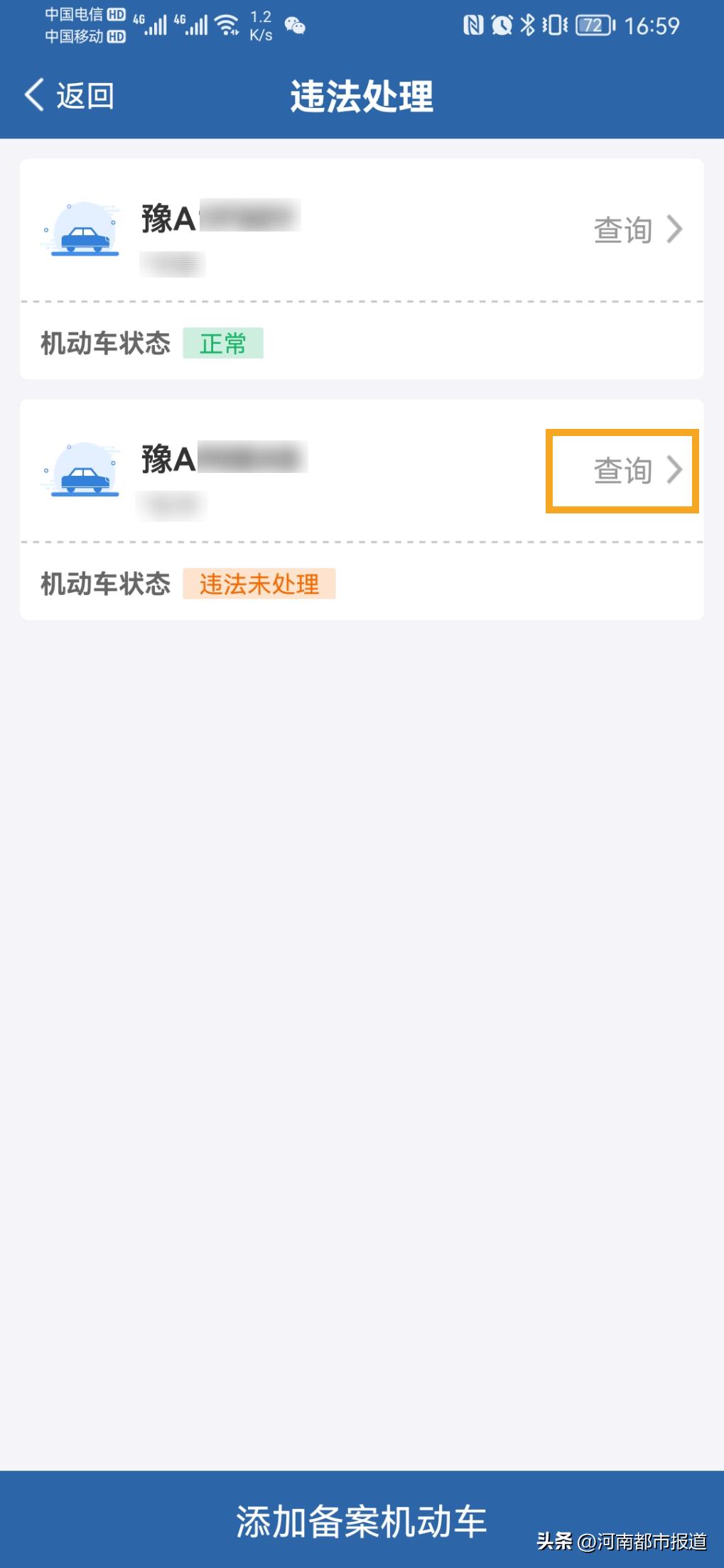Open 查询 for the first 豫A vehicle
The image size is (724, 1568).
click(623, 230)
